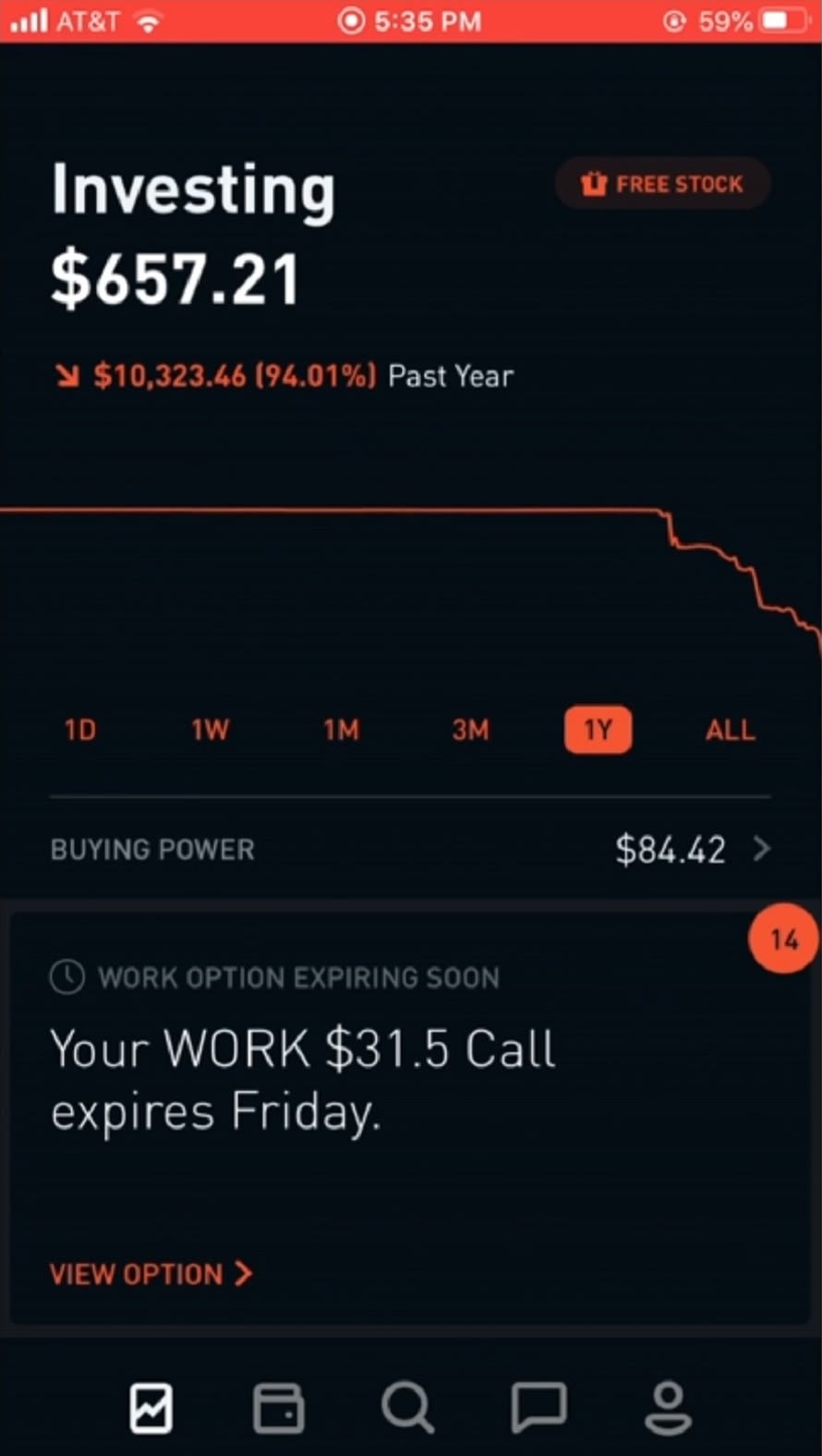Select the 1M chart range
This screenshot has width=822, height=1456.
(x=341, y=730)
